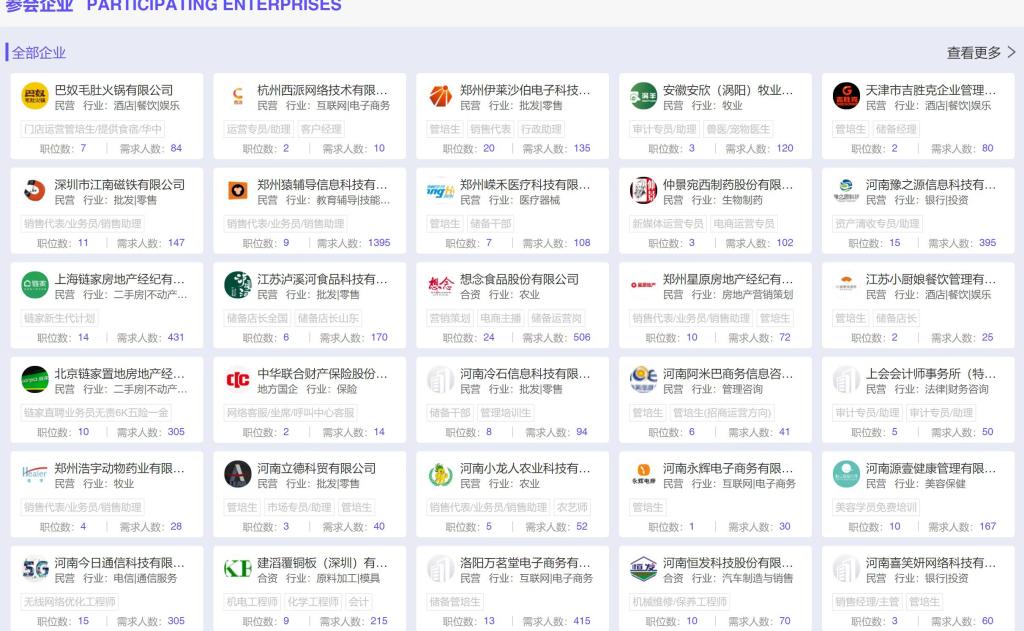Select 天津市吉胜克企业管理 card
Screen dimensions: 1024x631
930,90
